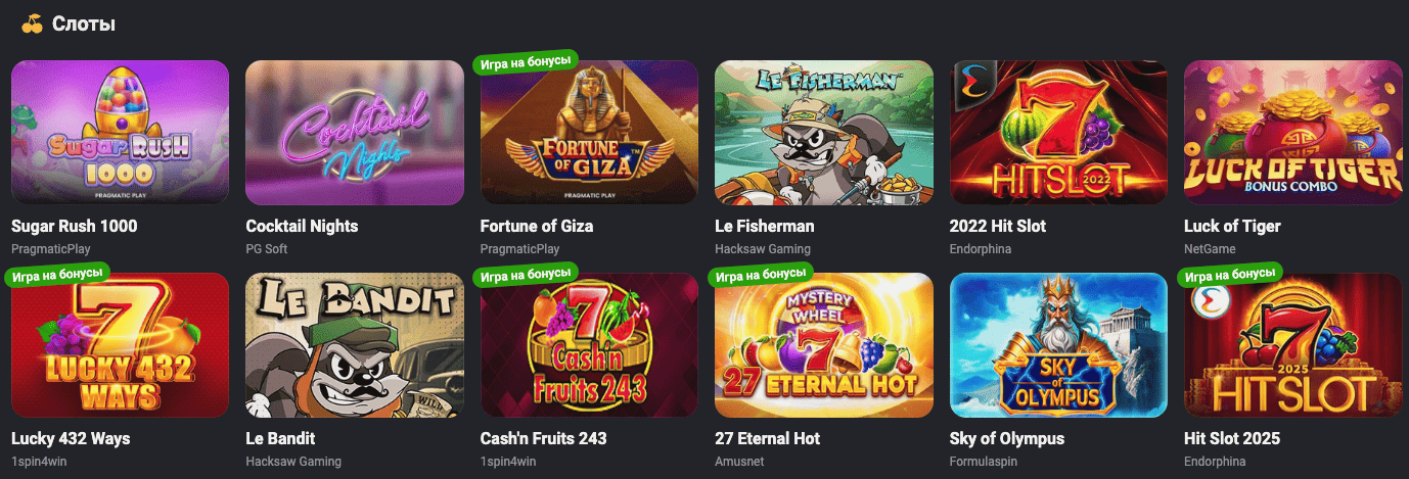Play the 27 Eternal Hot slot

824,345
